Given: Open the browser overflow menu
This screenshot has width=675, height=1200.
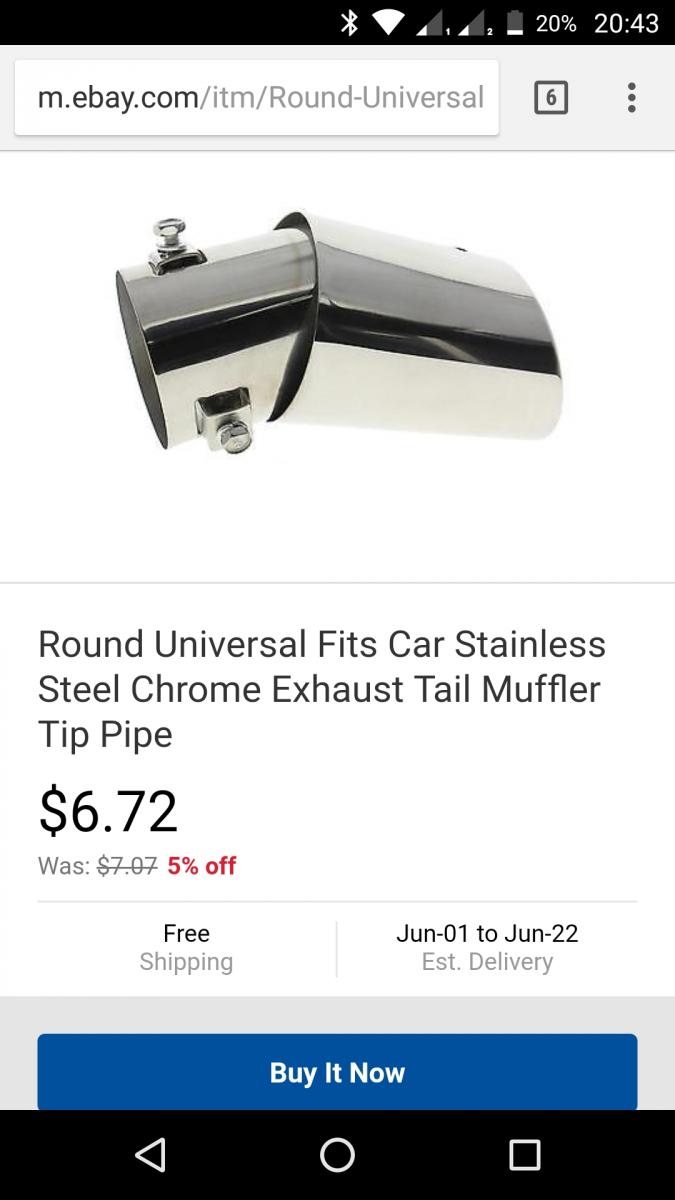Looking at the screenshot, I should click(631, 98).
